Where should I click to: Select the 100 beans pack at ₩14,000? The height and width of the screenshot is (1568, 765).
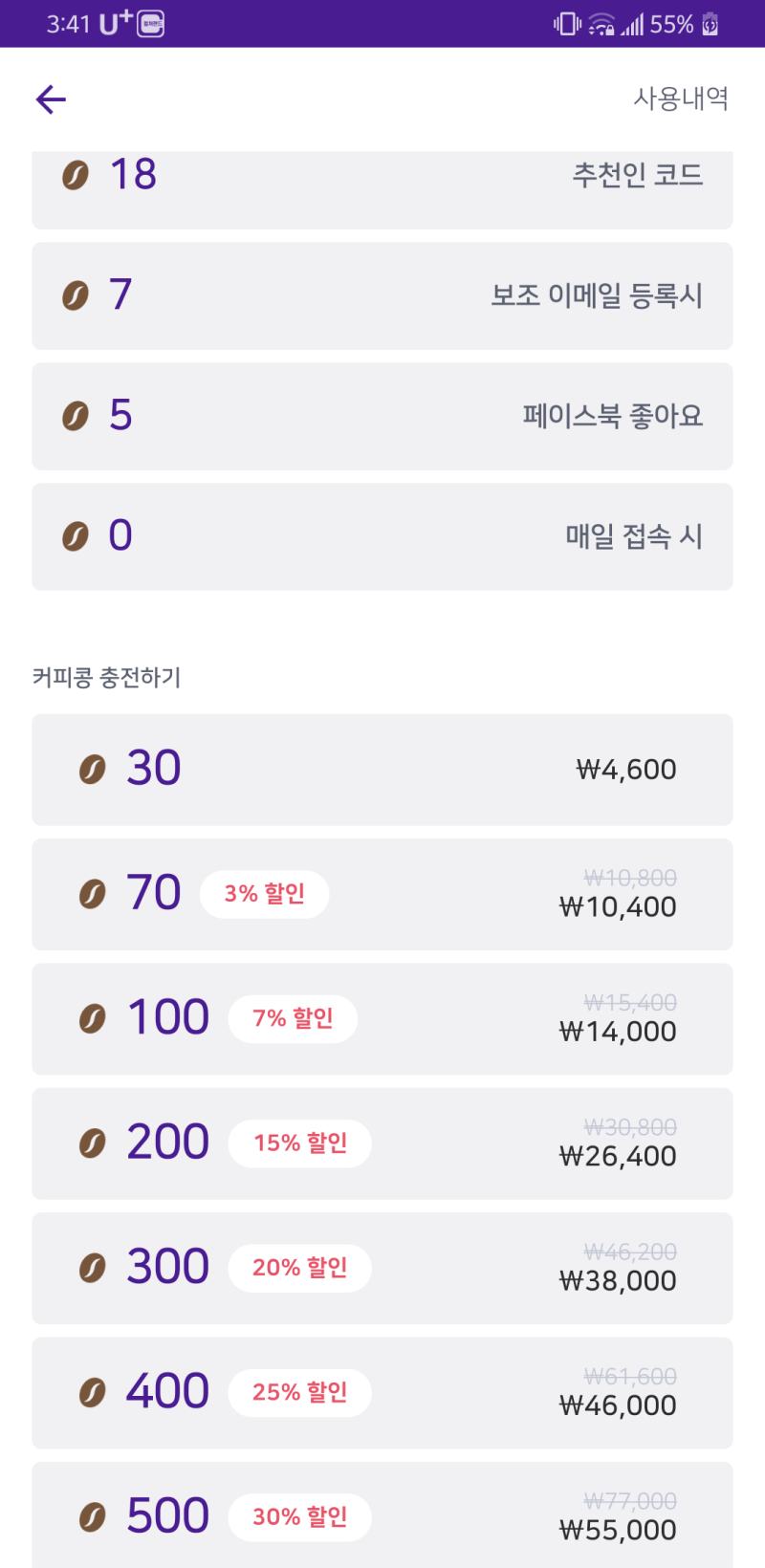tap(382, 1019)
